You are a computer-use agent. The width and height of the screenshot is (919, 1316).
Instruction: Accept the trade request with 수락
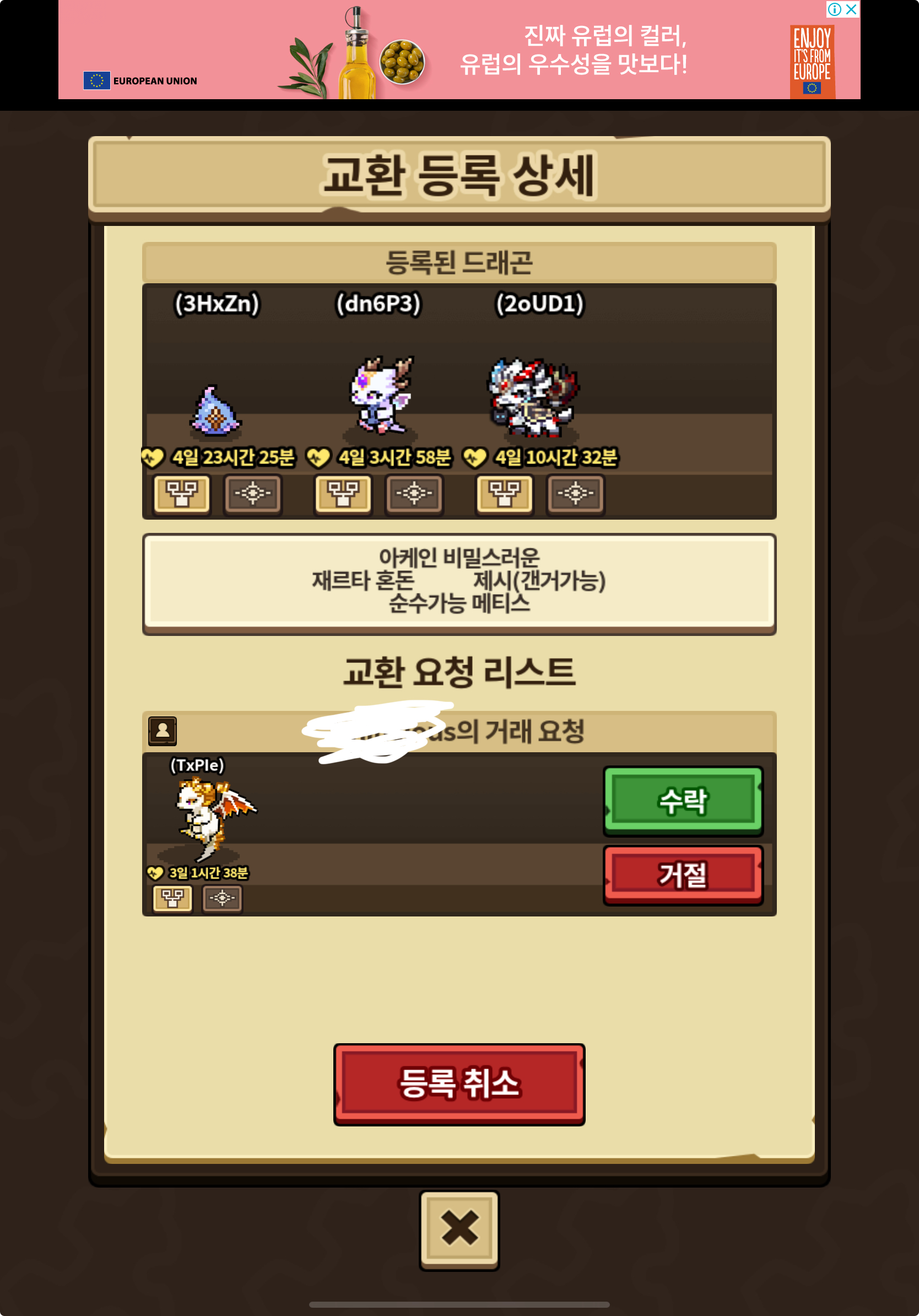pos(683,801)
